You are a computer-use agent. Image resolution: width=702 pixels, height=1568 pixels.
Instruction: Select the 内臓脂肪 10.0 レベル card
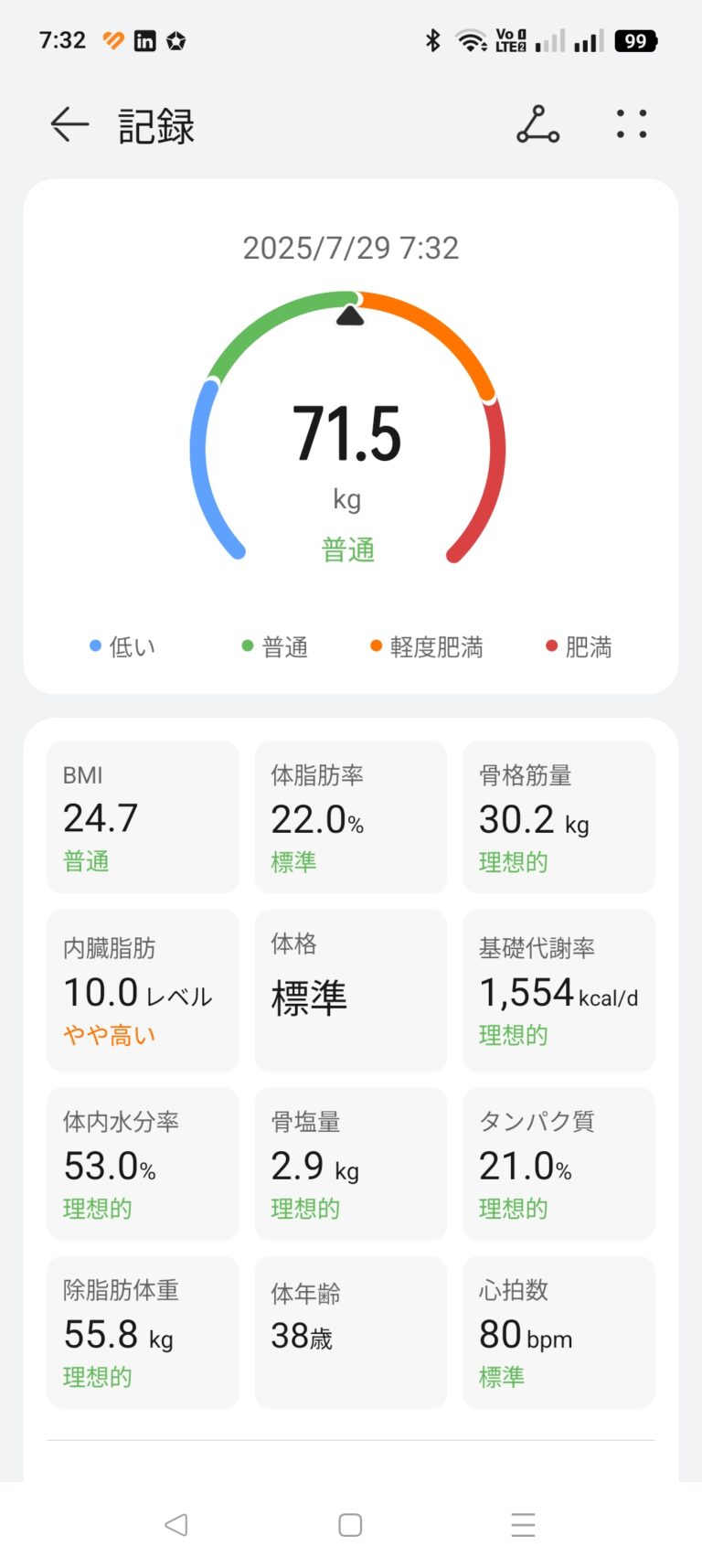143,990
